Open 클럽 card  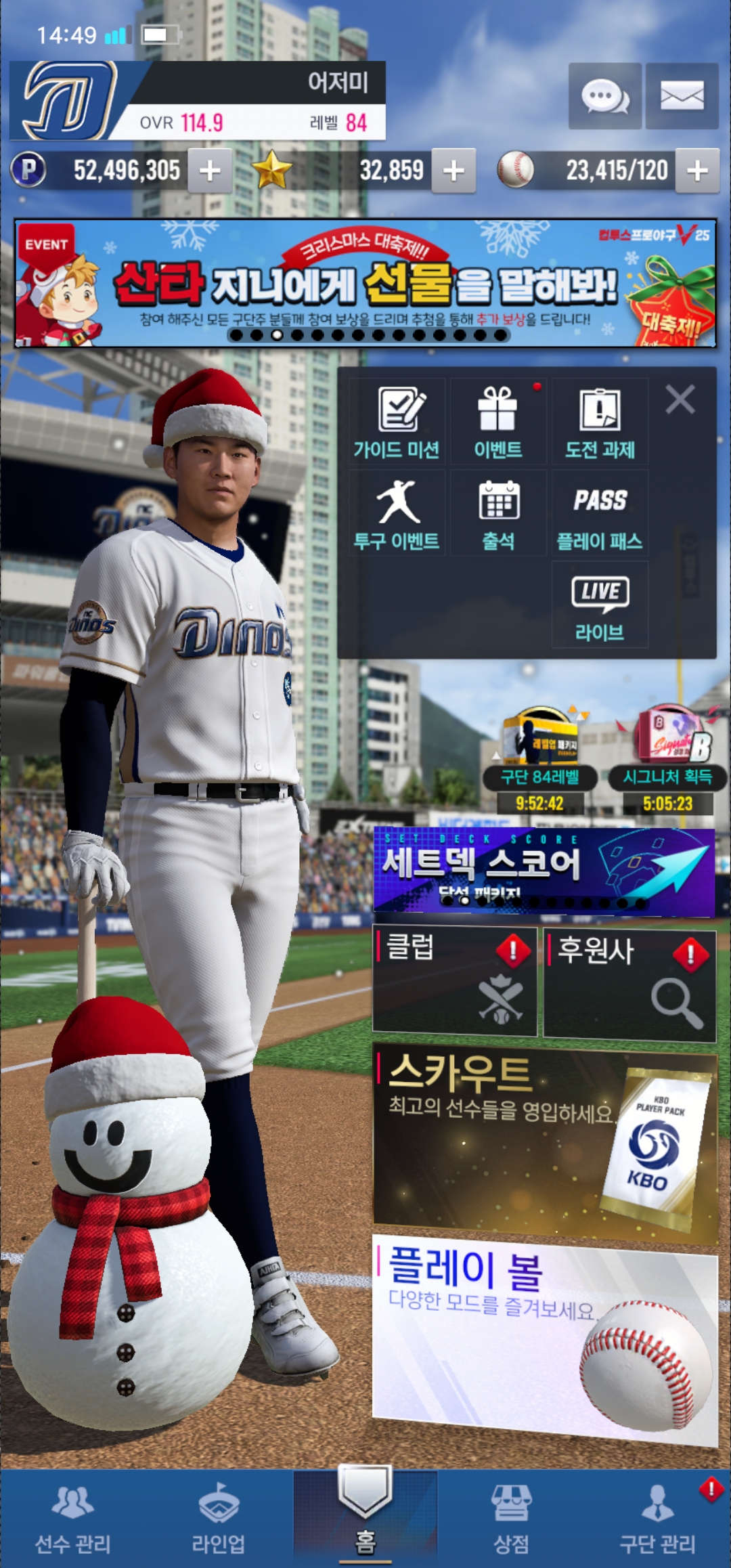point(455,982)
